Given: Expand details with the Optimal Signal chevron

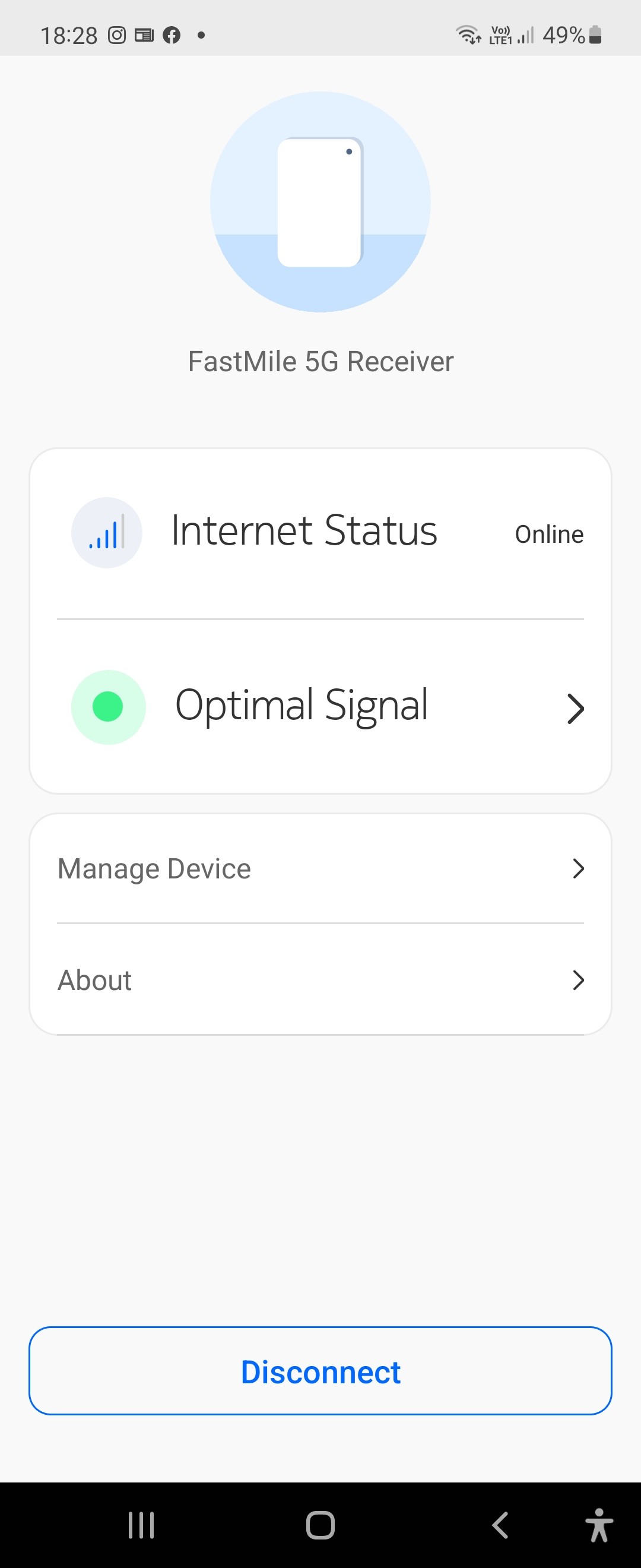Looking at the screenshot, I should click(x=575, y=708).
